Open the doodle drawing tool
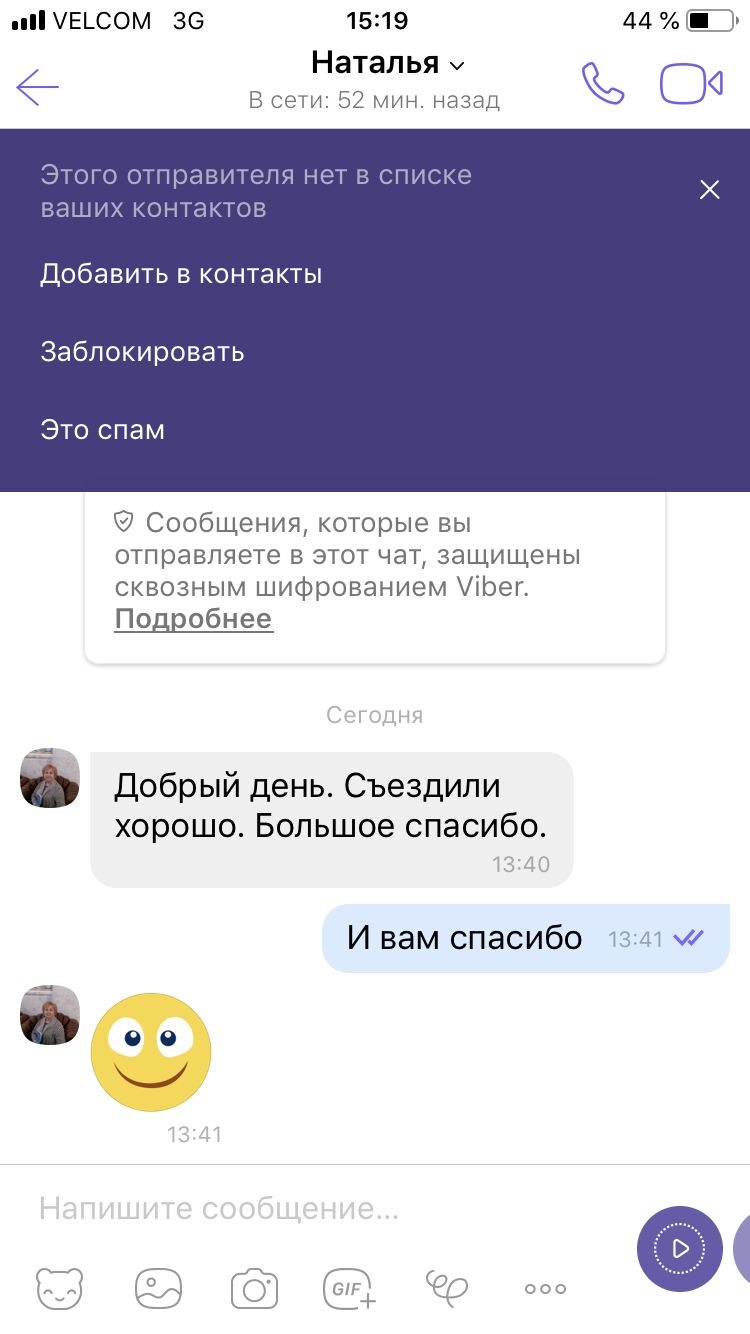The width and height of the screenshot is (750, 1334). 446,1286
